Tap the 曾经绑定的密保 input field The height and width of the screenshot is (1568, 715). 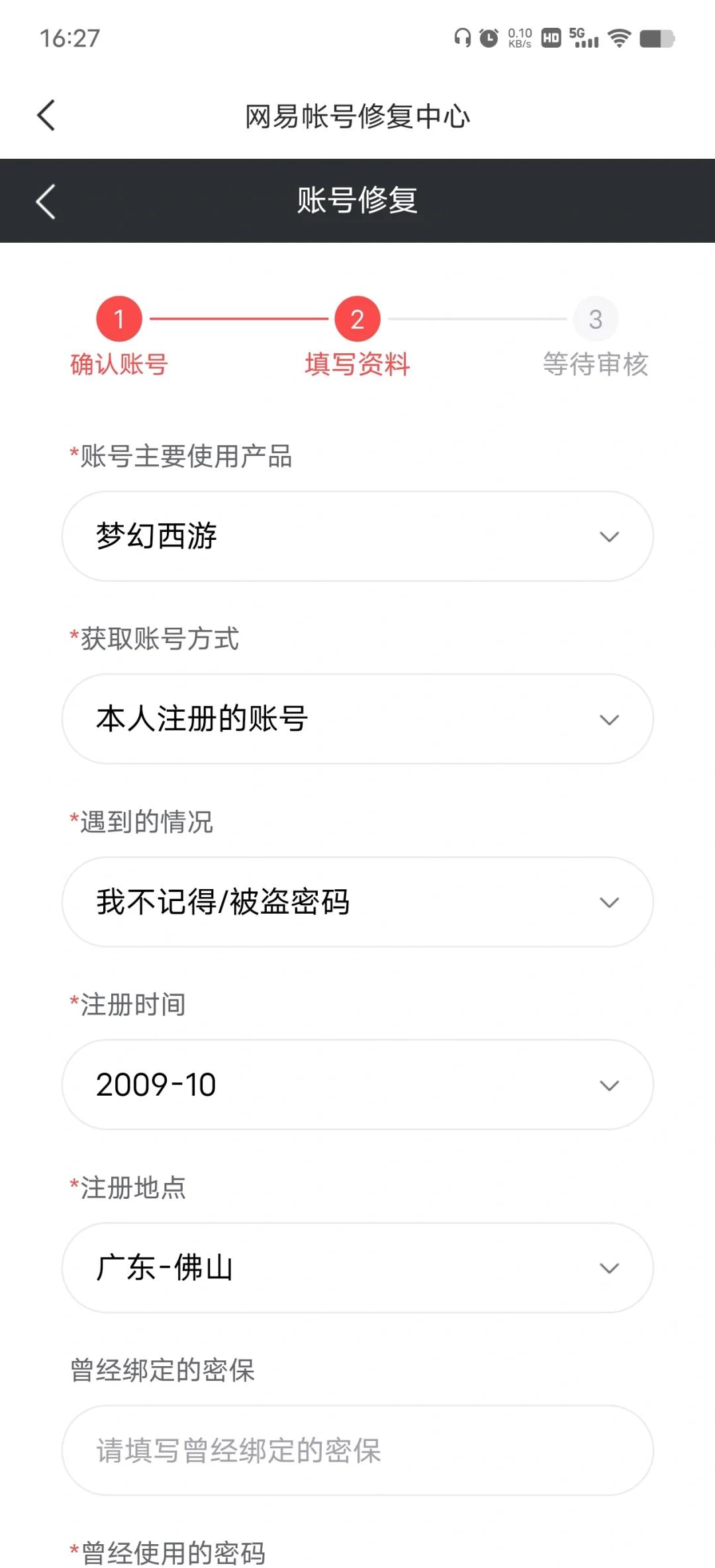point(356,1450)
